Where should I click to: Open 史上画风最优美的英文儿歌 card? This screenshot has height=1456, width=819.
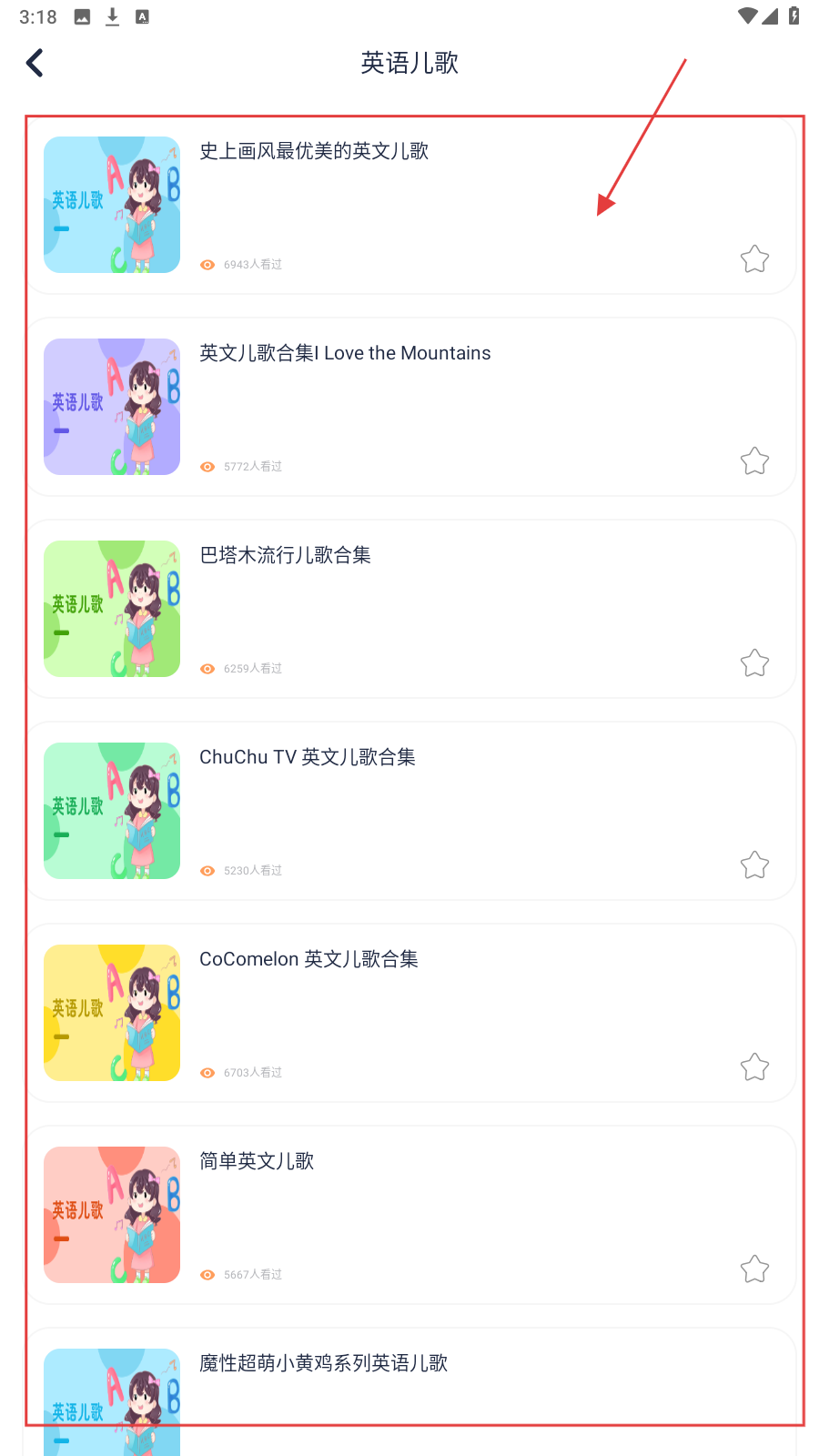(x=314, y=151)
